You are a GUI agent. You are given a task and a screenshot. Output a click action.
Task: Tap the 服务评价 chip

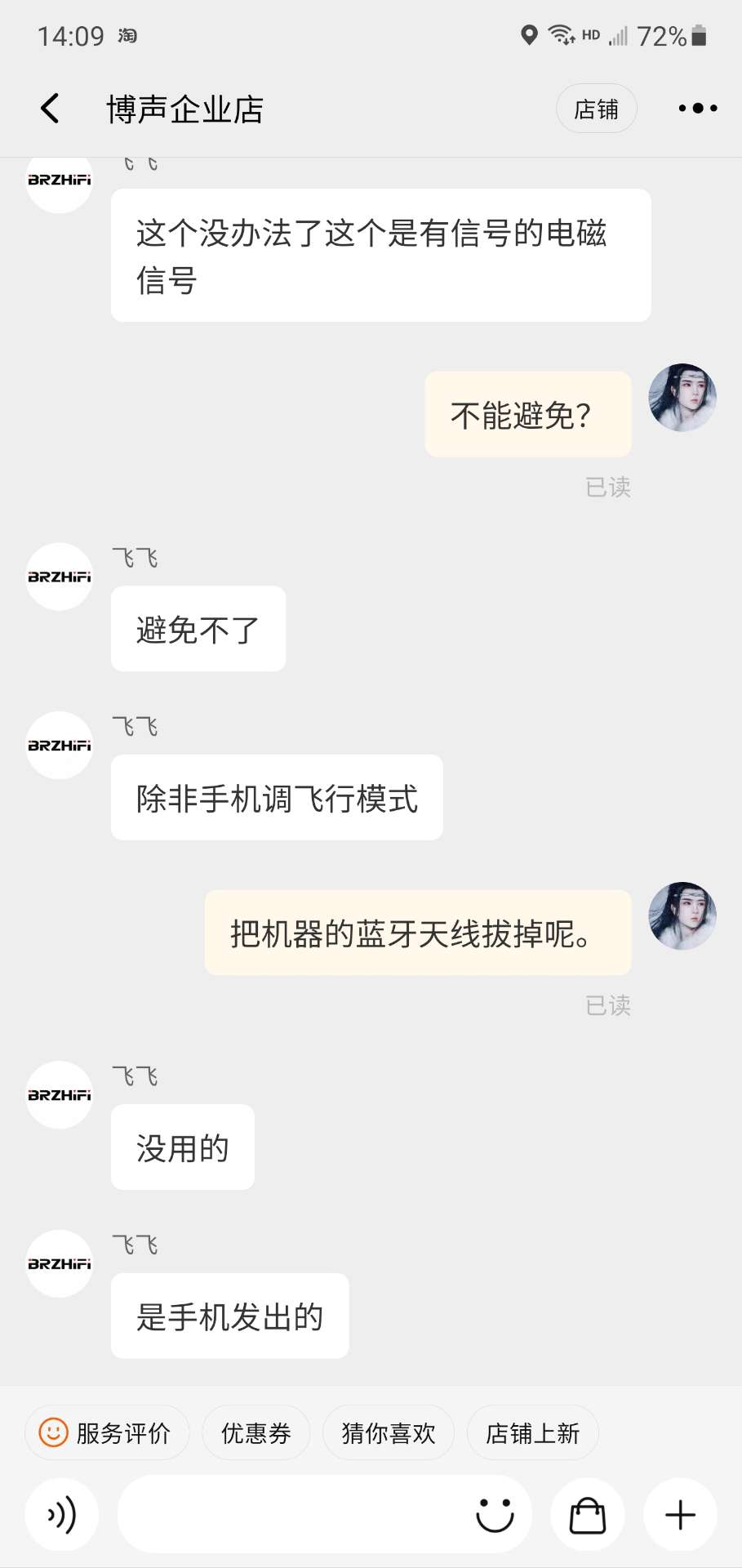coord(107,1432)
